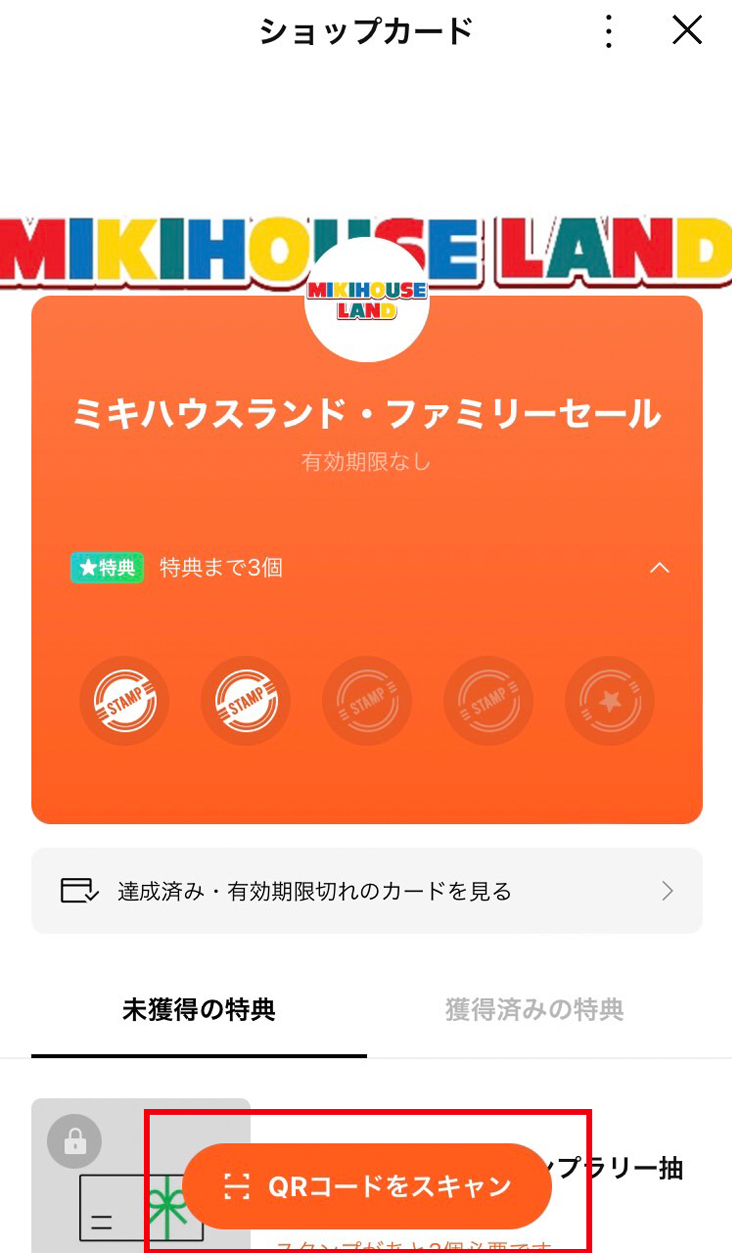This screenshot has height=1253, width=732.
Task: Close the shop card screen
Action: pyautogui.click(x=687, y=31)
